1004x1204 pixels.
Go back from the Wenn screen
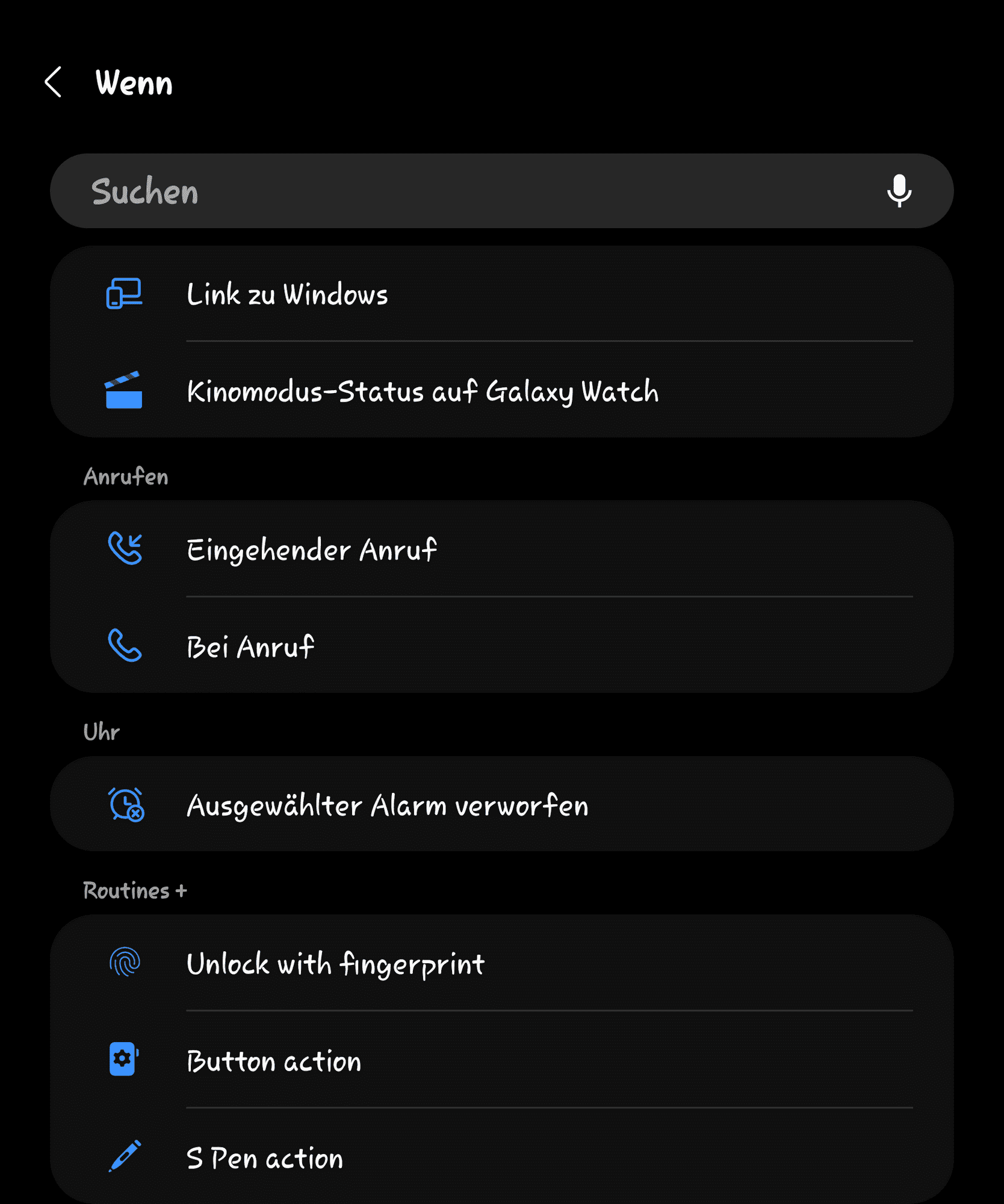pos(54,82)
